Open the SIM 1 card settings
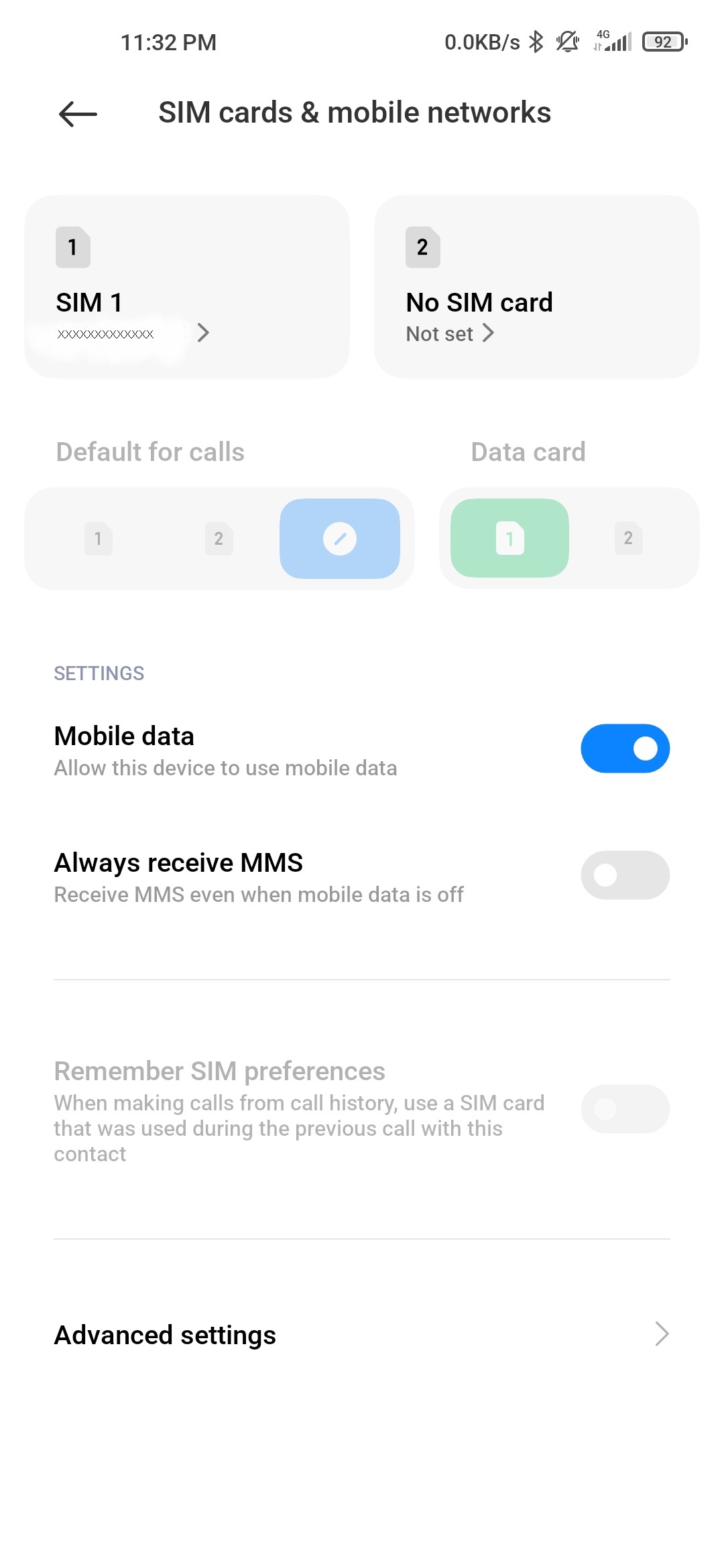The height and width of the screenshot is (1568, 724). [187, 287]
